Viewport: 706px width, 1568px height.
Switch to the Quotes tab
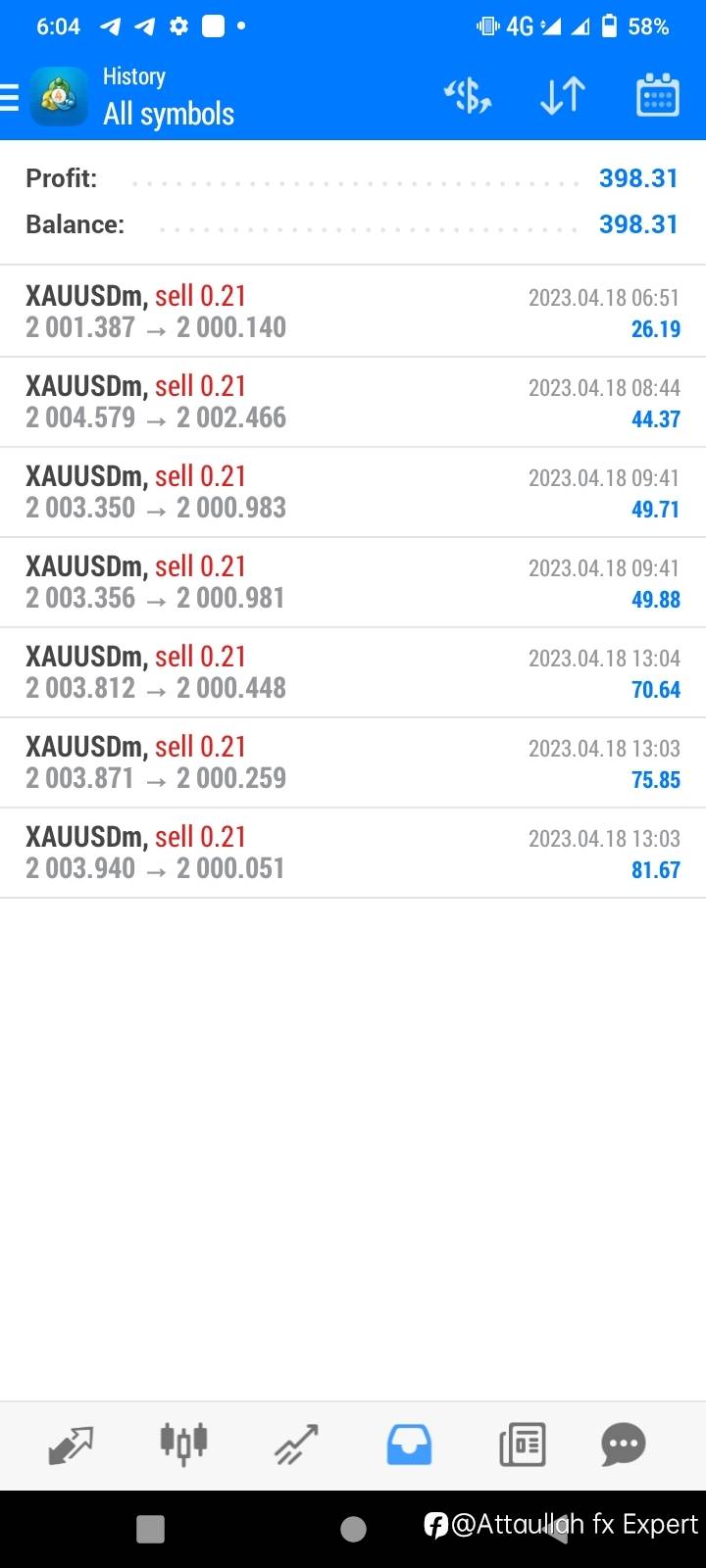(71, 1445)
